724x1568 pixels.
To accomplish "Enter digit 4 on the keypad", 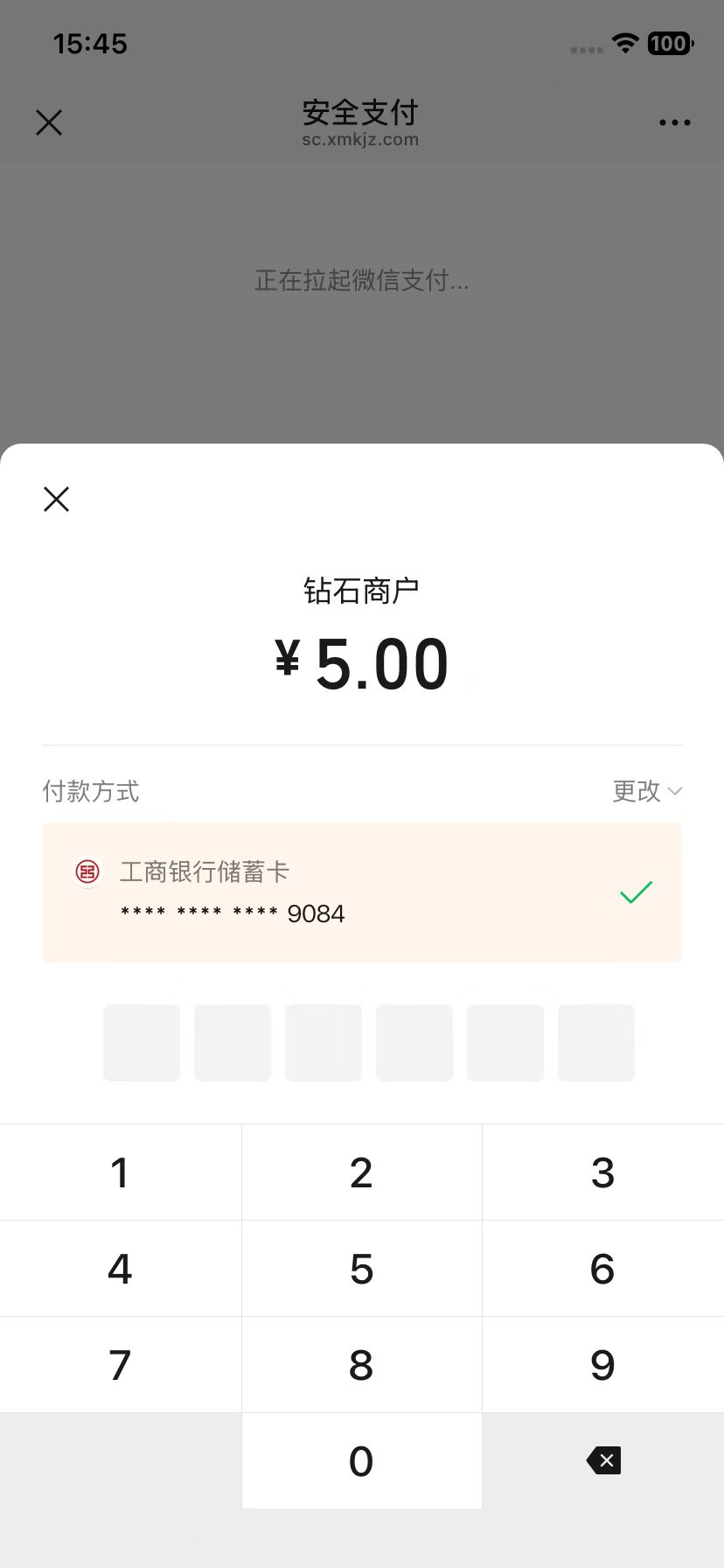I will 121,1269.
